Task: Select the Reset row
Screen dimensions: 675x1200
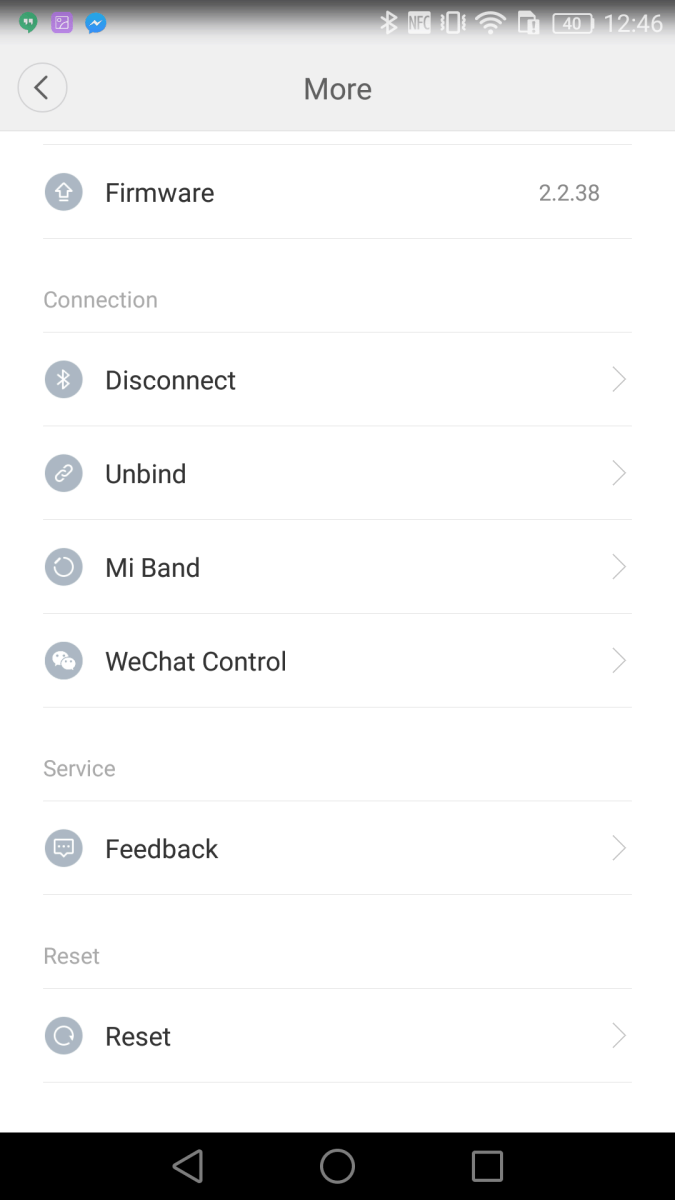Action: [337, 1036]
